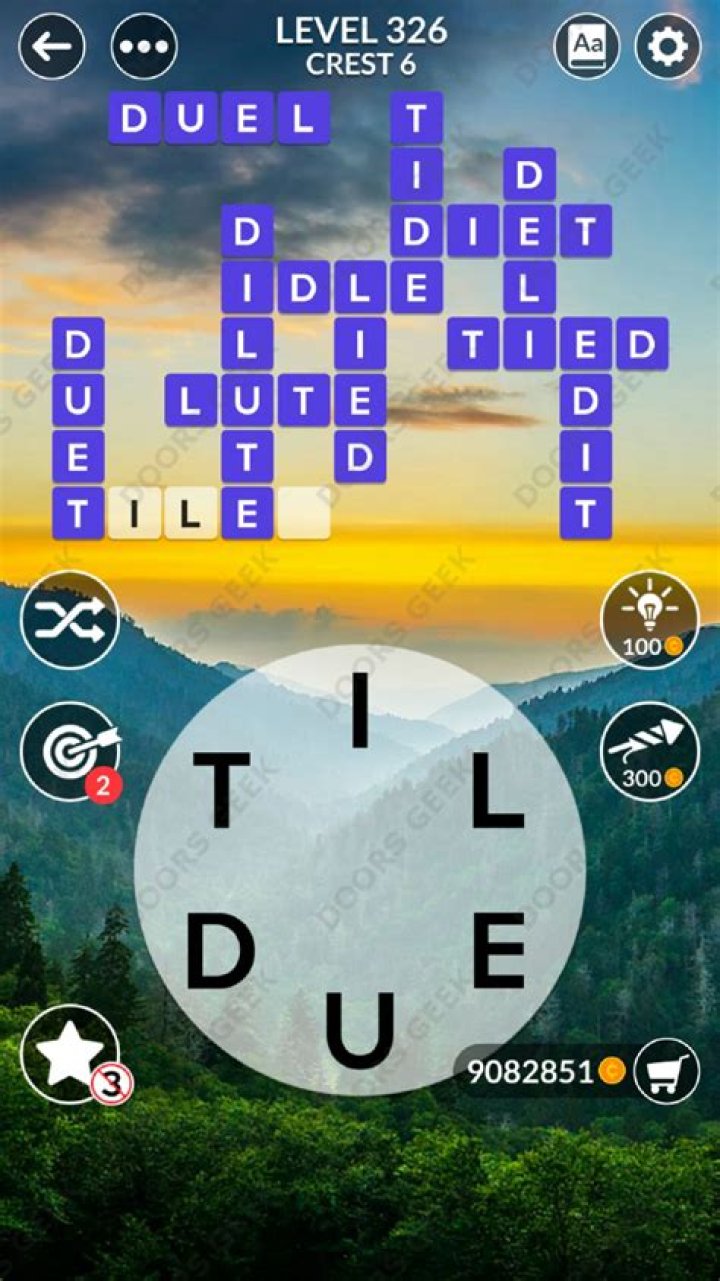The height and width of the screenshot is (1281, 720).
Task: Select letter U in the wheel
Action: (x=360, y=1030)
